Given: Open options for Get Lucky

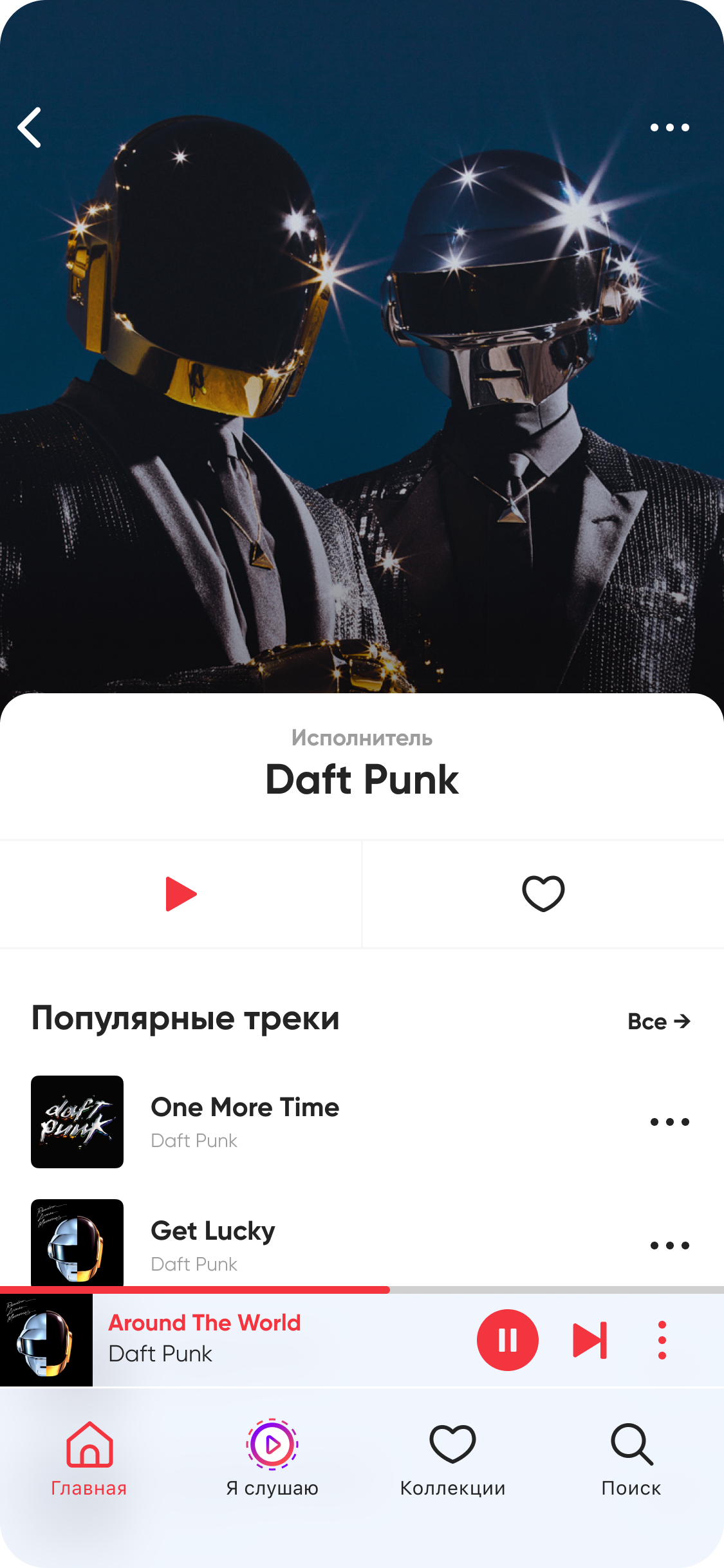Looking at the screenshot, I should 669,1246.
